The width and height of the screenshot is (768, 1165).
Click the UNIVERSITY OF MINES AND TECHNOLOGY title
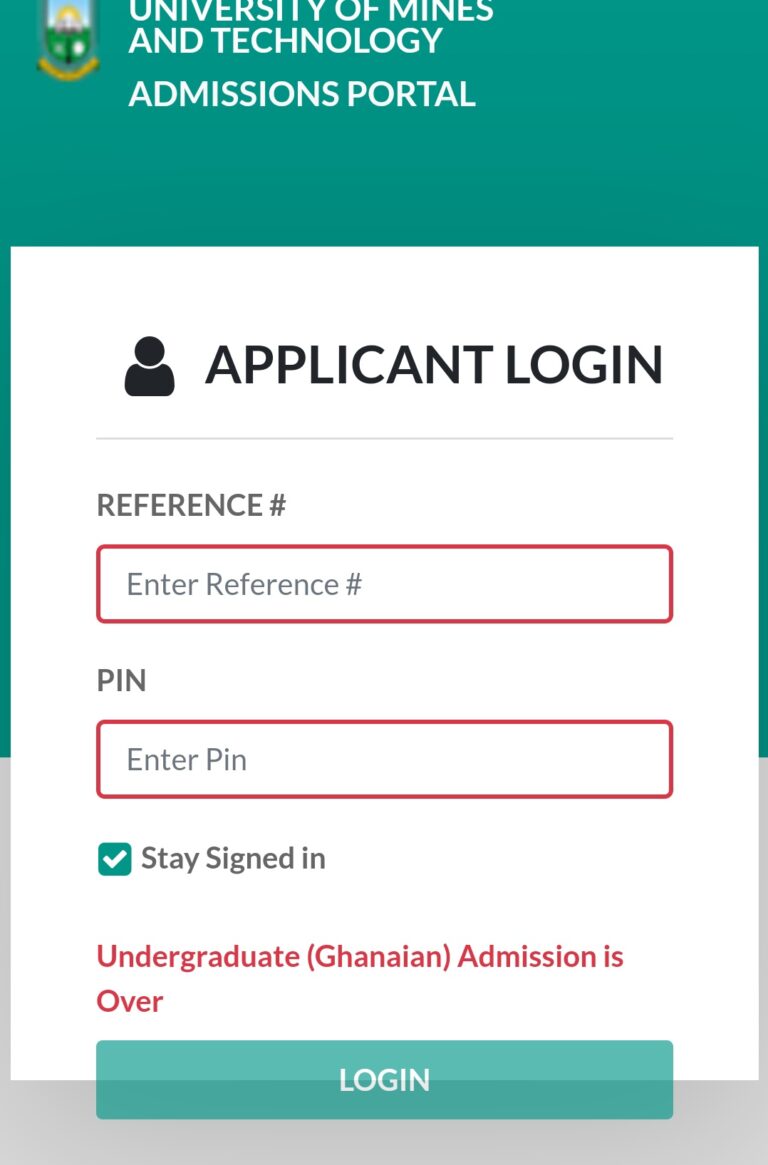coord(310,27)
